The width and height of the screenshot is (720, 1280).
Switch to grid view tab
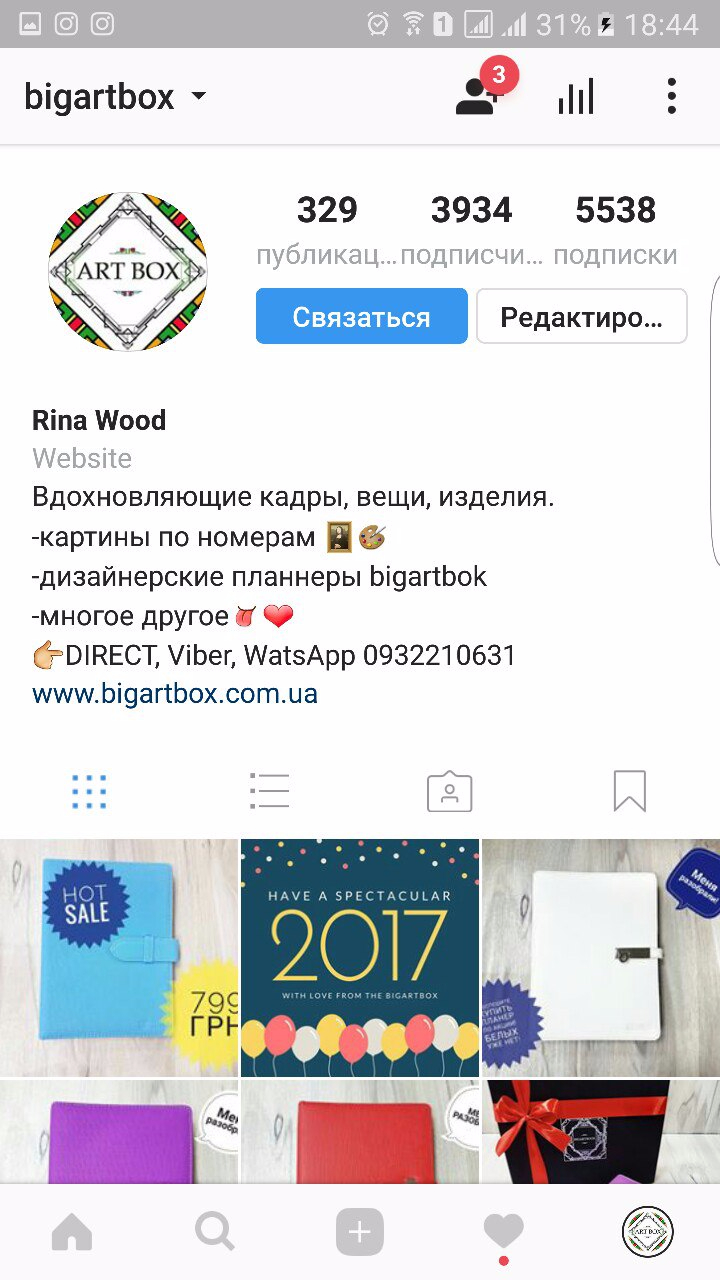pos(90,791)
